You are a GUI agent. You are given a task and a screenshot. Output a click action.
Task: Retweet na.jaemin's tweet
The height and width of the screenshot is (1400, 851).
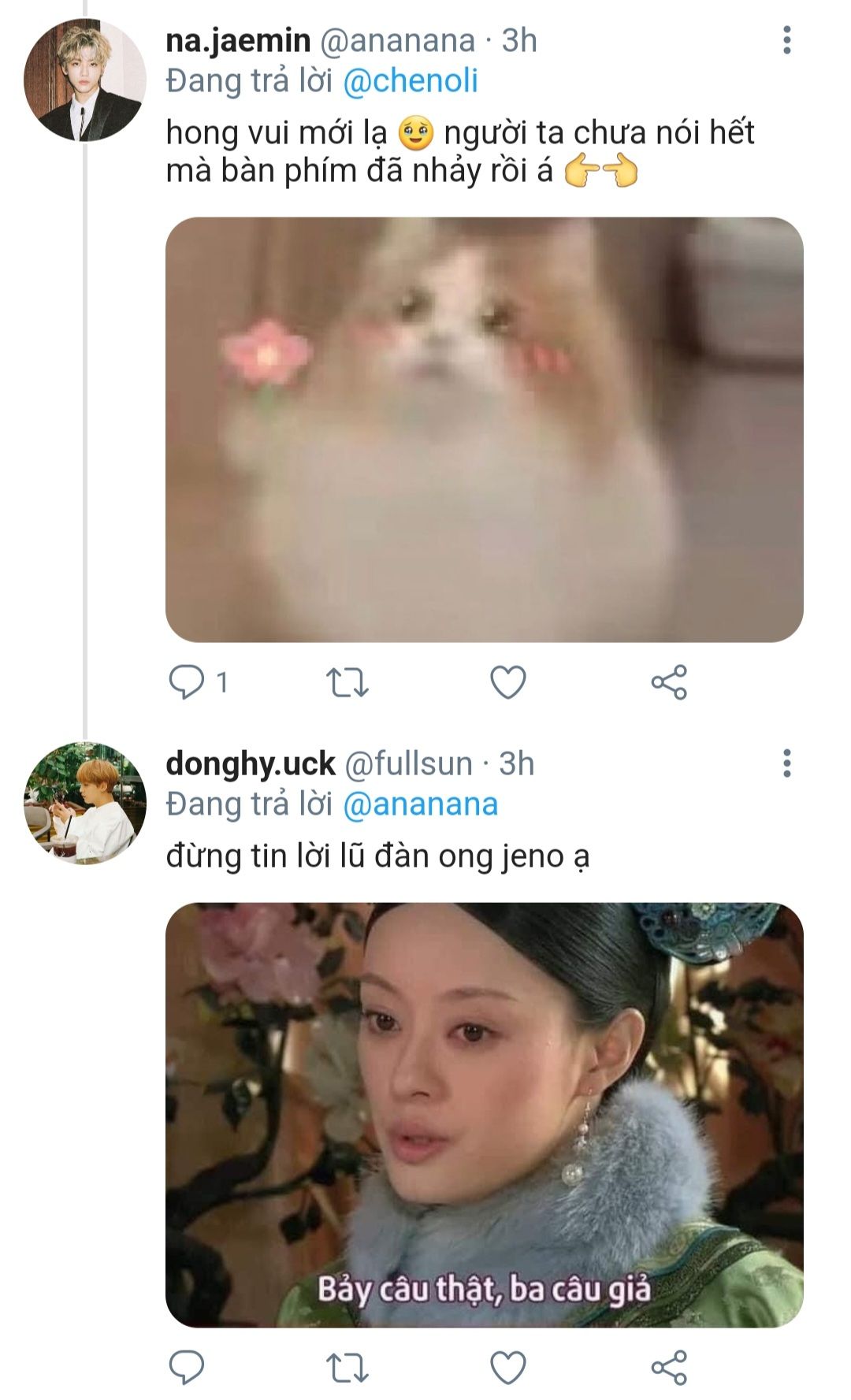click(347, 682)
